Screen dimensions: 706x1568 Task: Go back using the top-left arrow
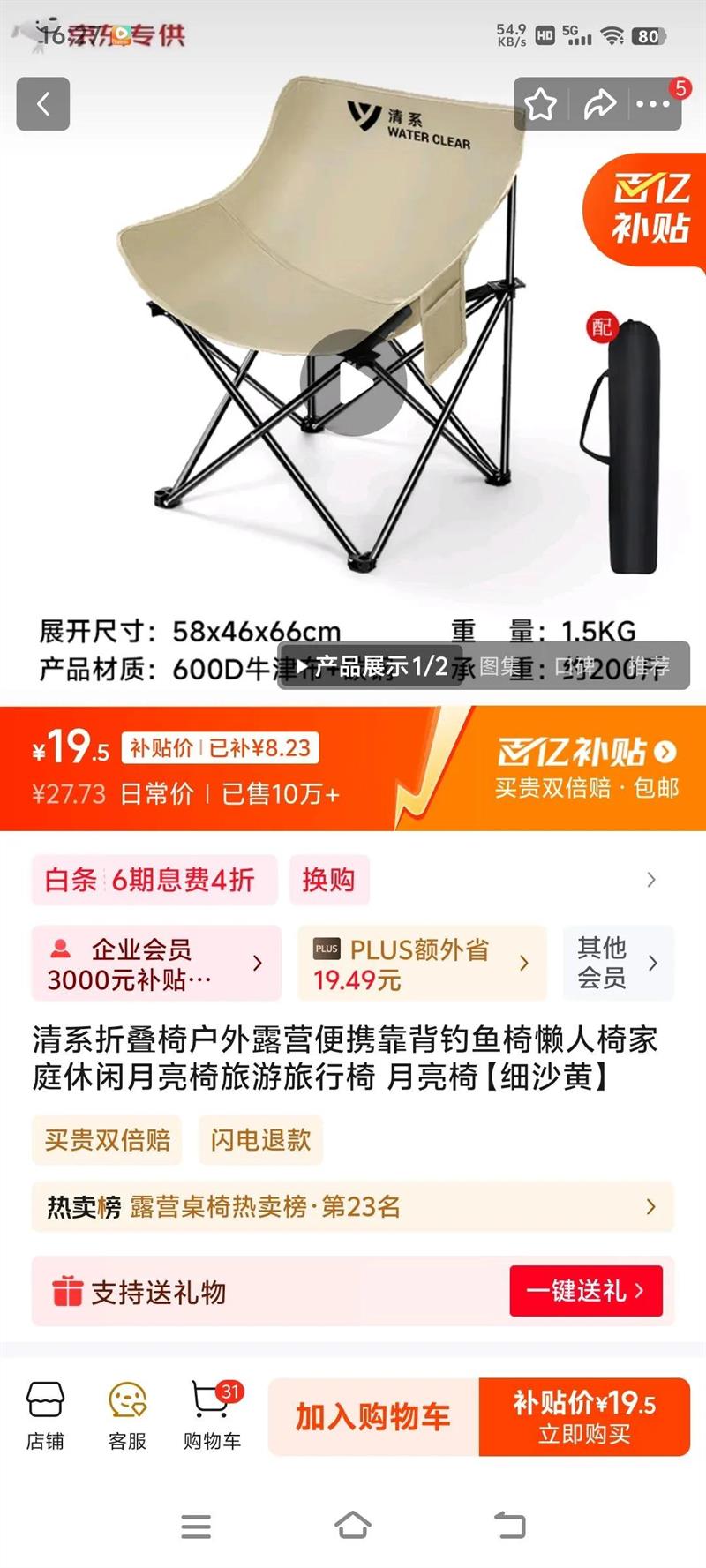(43, 104)
